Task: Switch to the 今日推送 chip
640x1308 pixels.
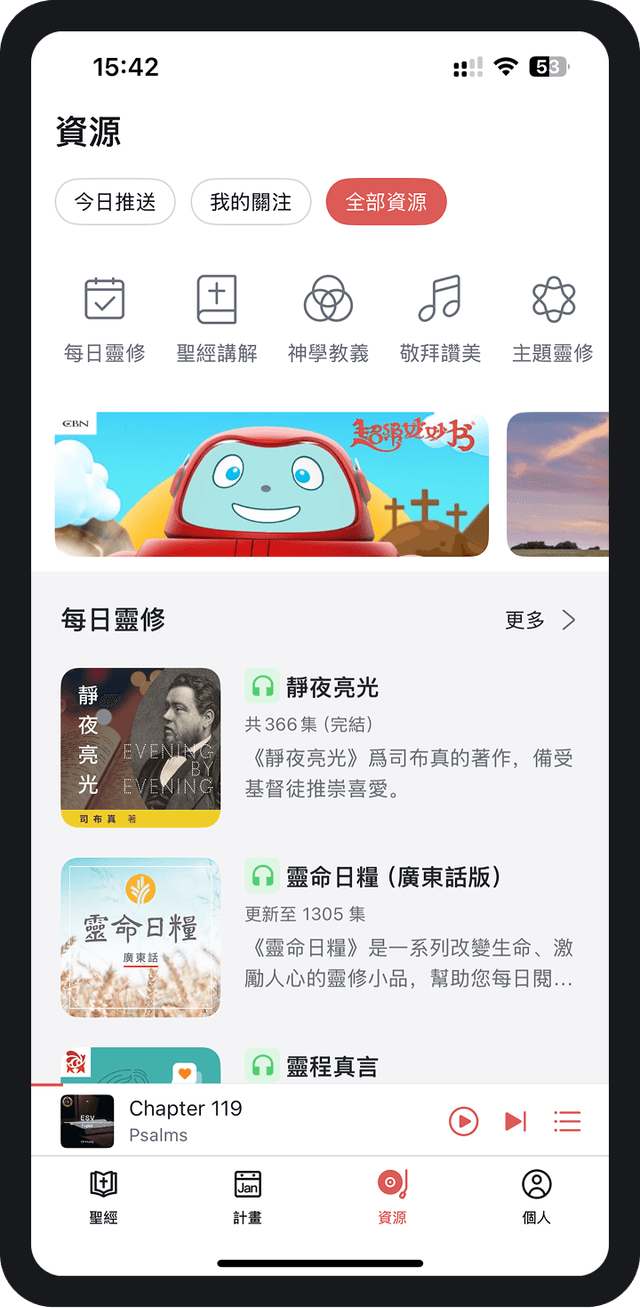Action: (115, 202)
